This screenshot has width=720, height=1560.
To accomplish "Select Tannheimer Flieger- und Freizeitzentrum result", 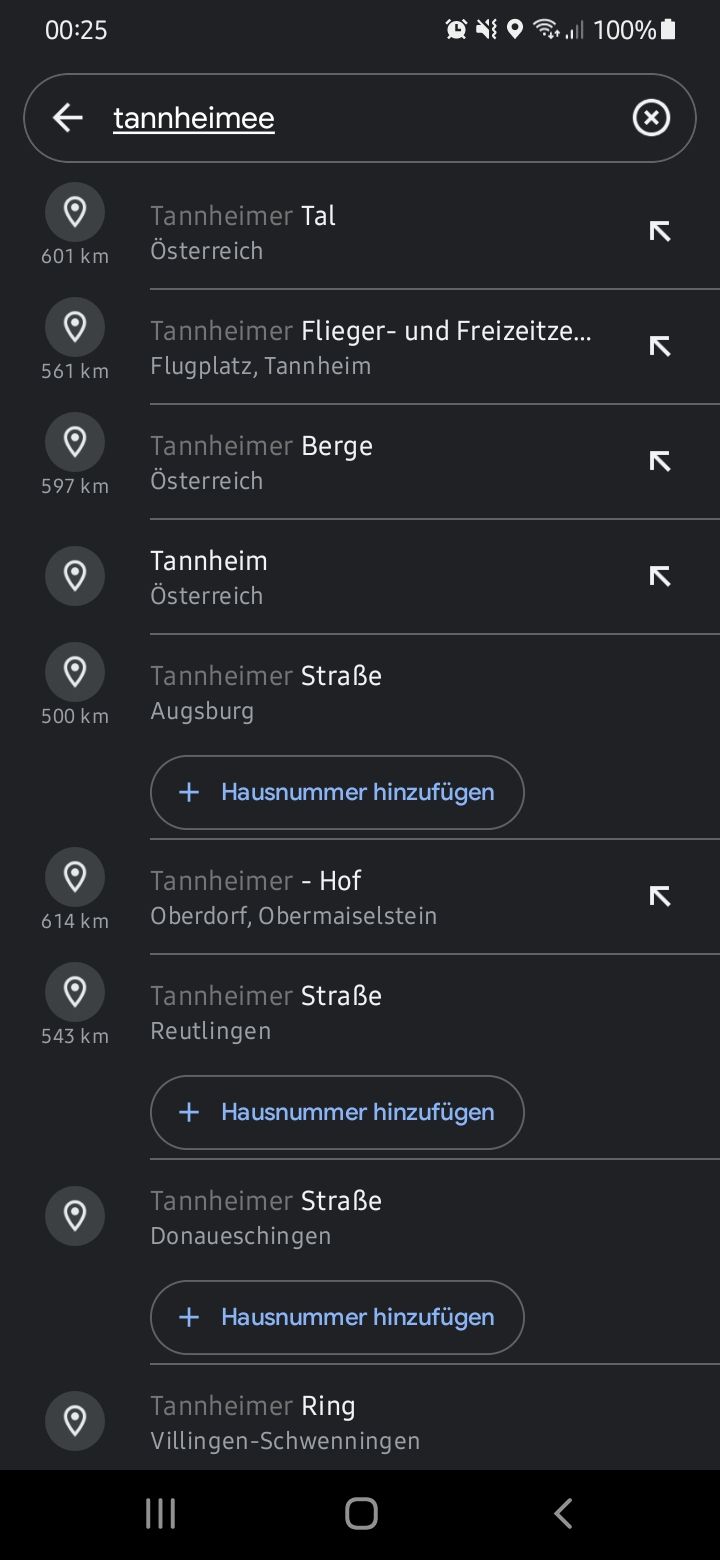I will [x=370, y=347].
